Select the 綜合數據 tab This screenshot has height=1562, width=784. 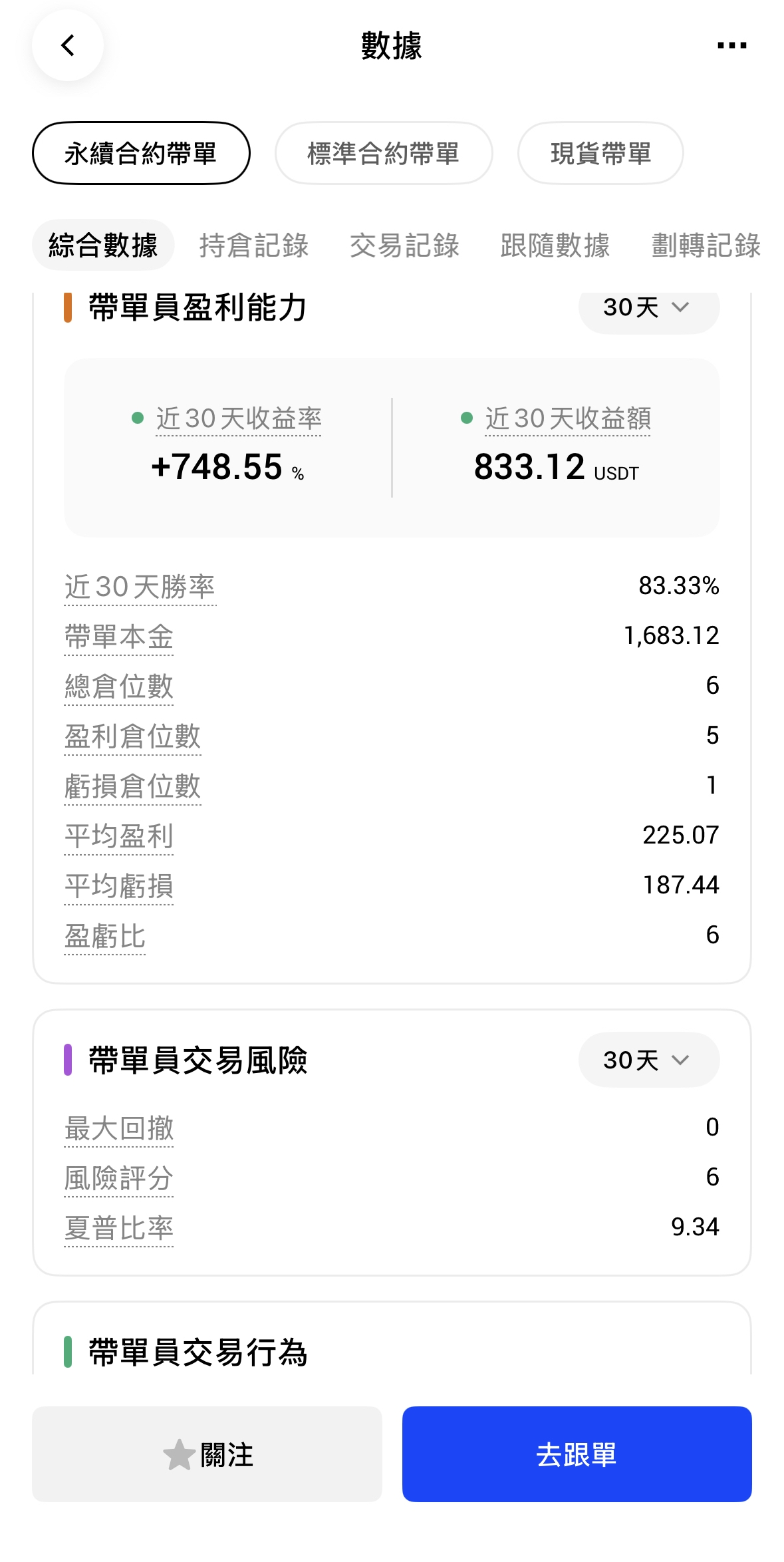pyautogui.click(x=103, y=245)
